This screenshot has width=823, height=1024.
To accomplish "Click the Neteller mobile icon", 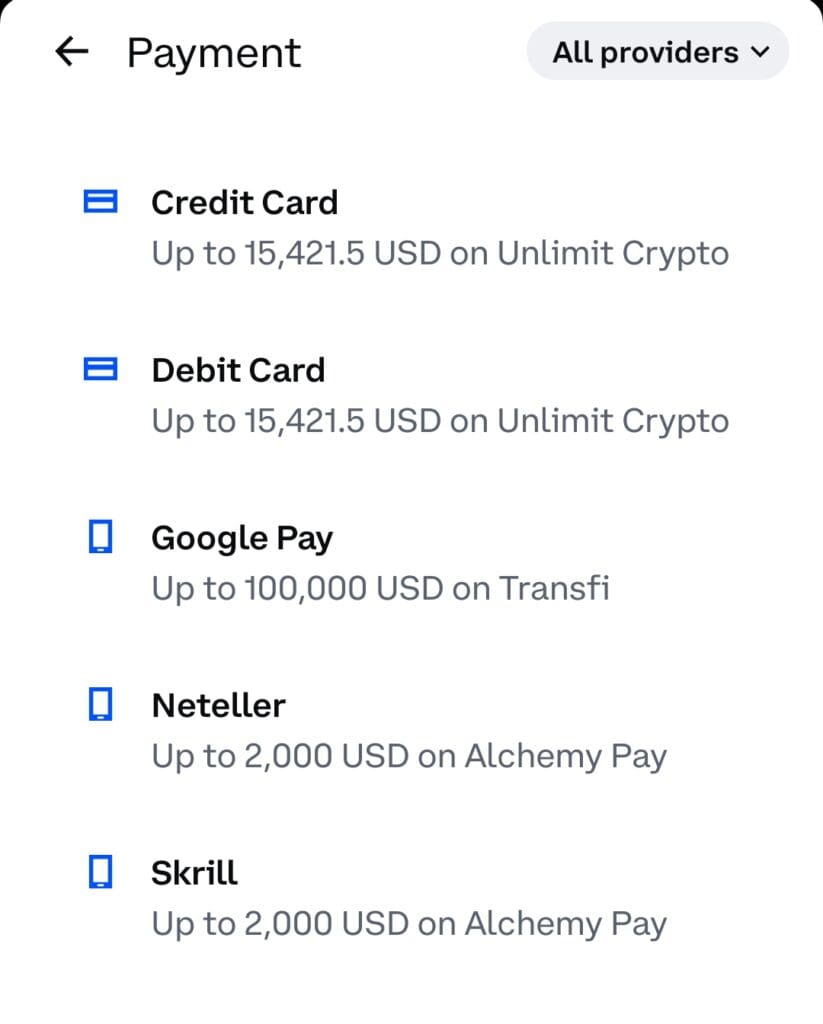I will point(99,704).
